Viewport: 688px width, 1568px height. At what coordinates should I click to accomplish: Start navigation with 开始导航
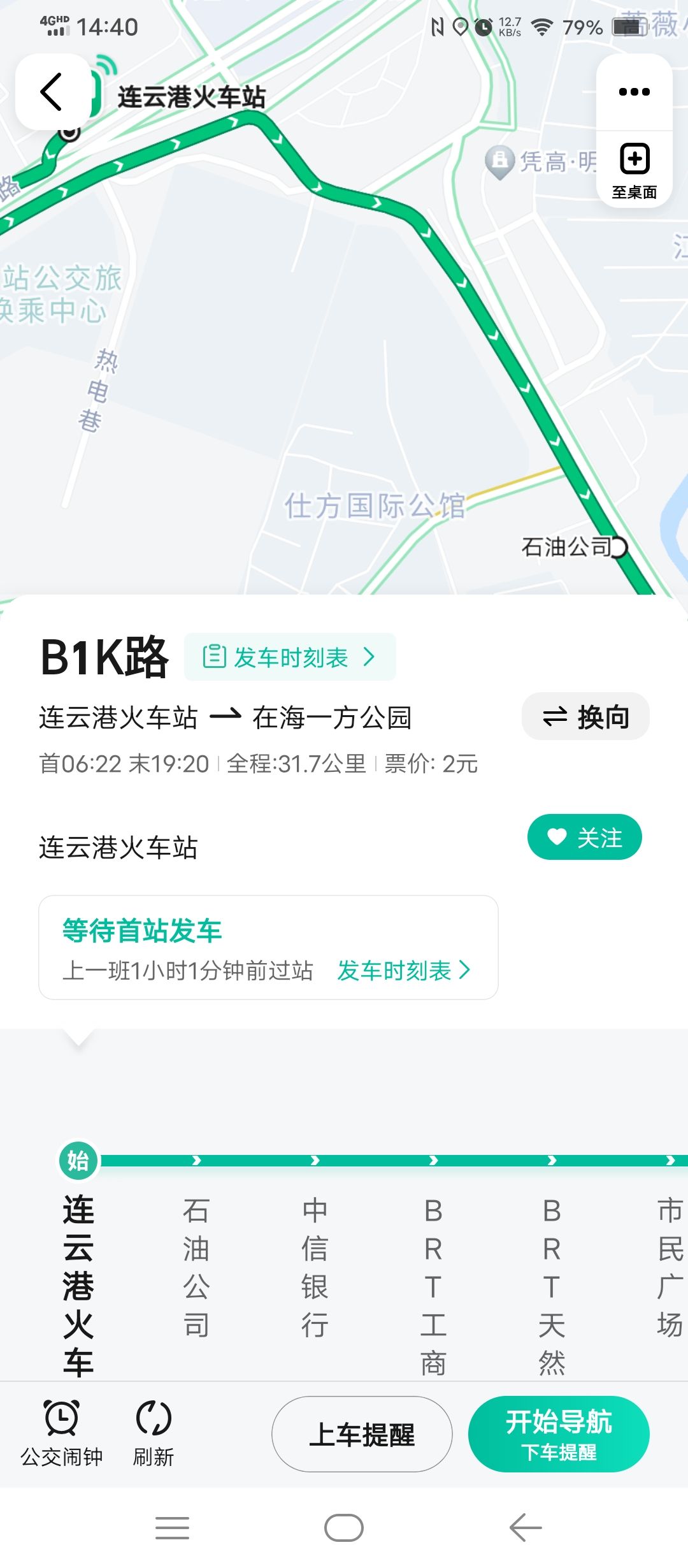(x=559, y=1434)
